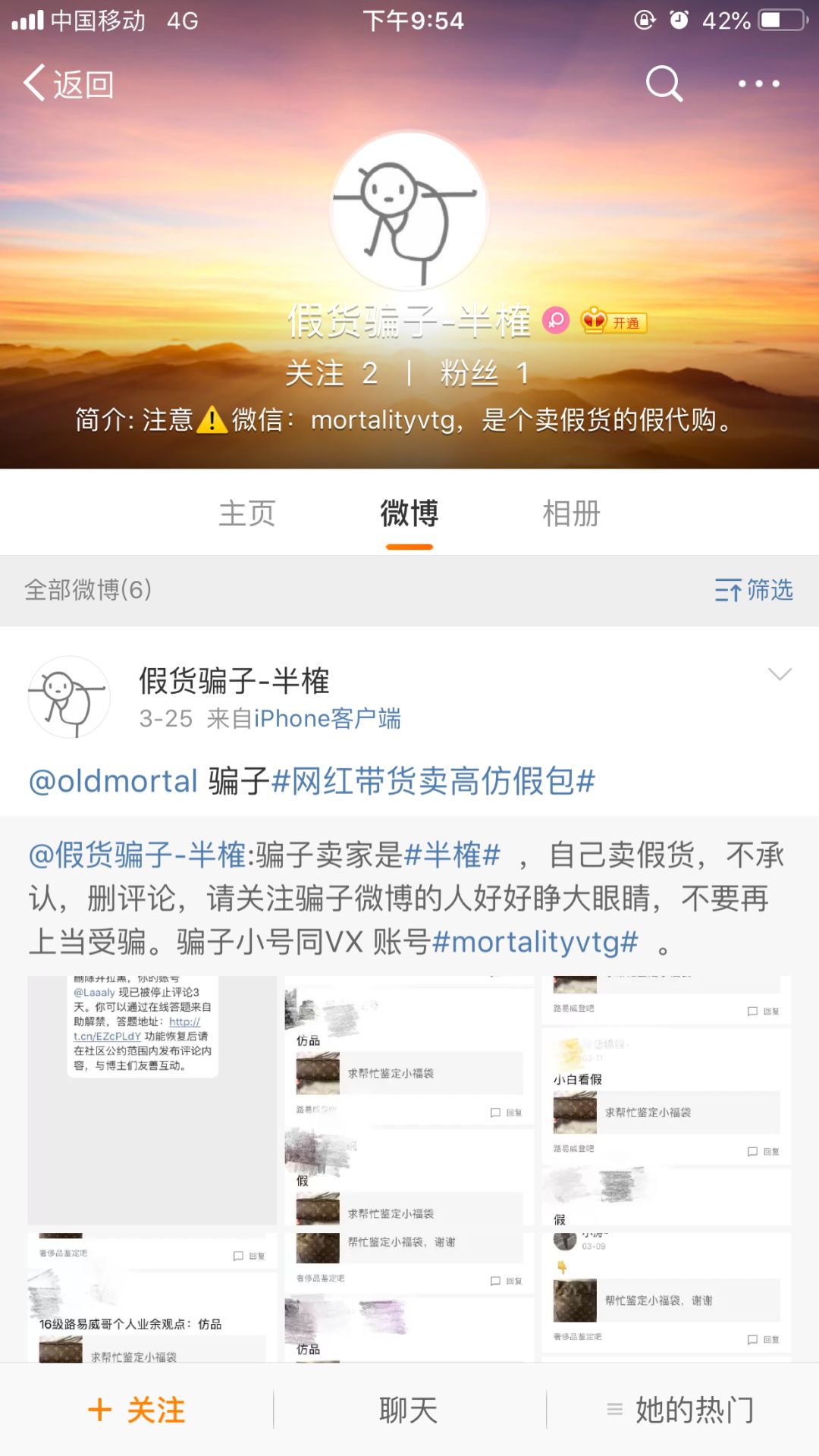Open the #半榷# hashtag
The image size is (819, 1456).
click(x=452, y=855)
